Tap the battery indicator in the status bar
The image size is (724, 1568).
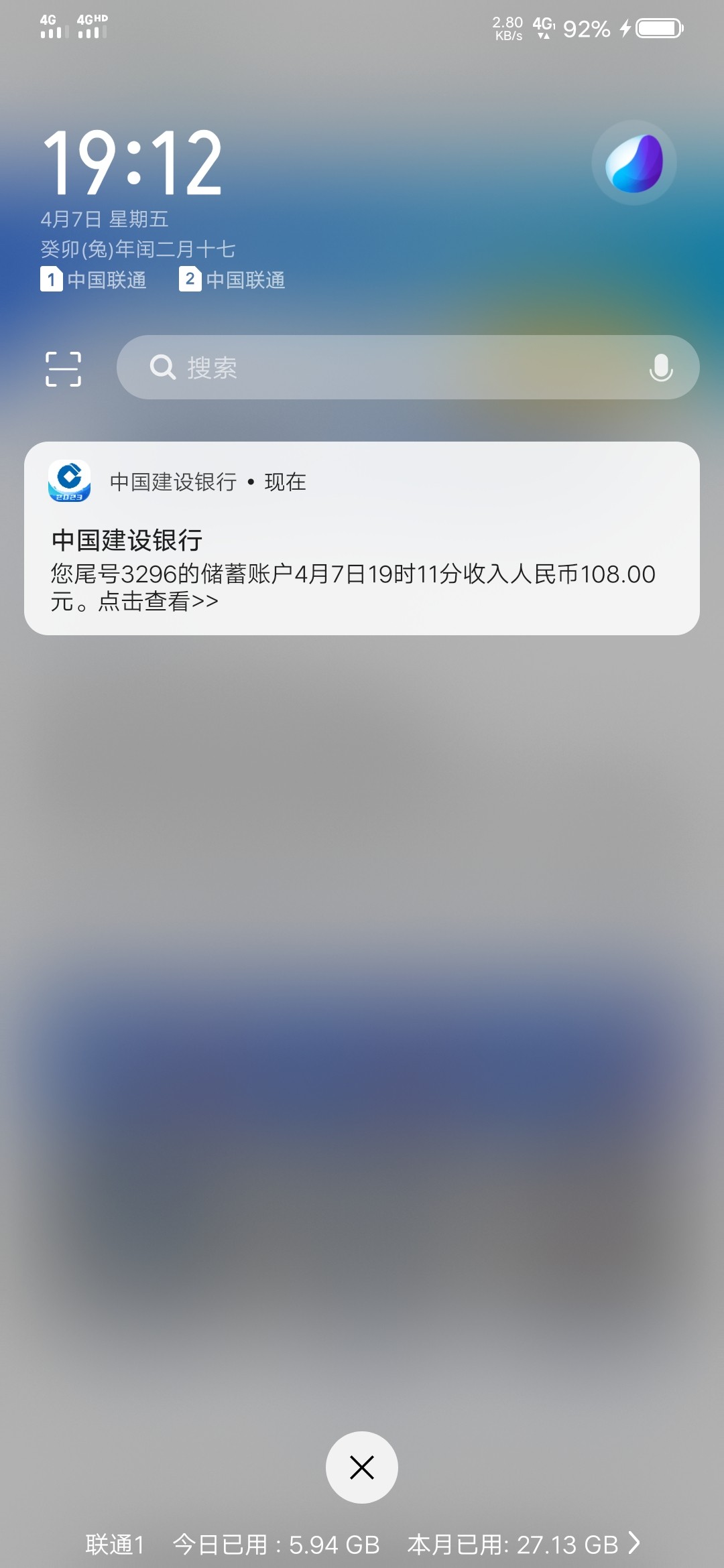click(x=660, y=29)
